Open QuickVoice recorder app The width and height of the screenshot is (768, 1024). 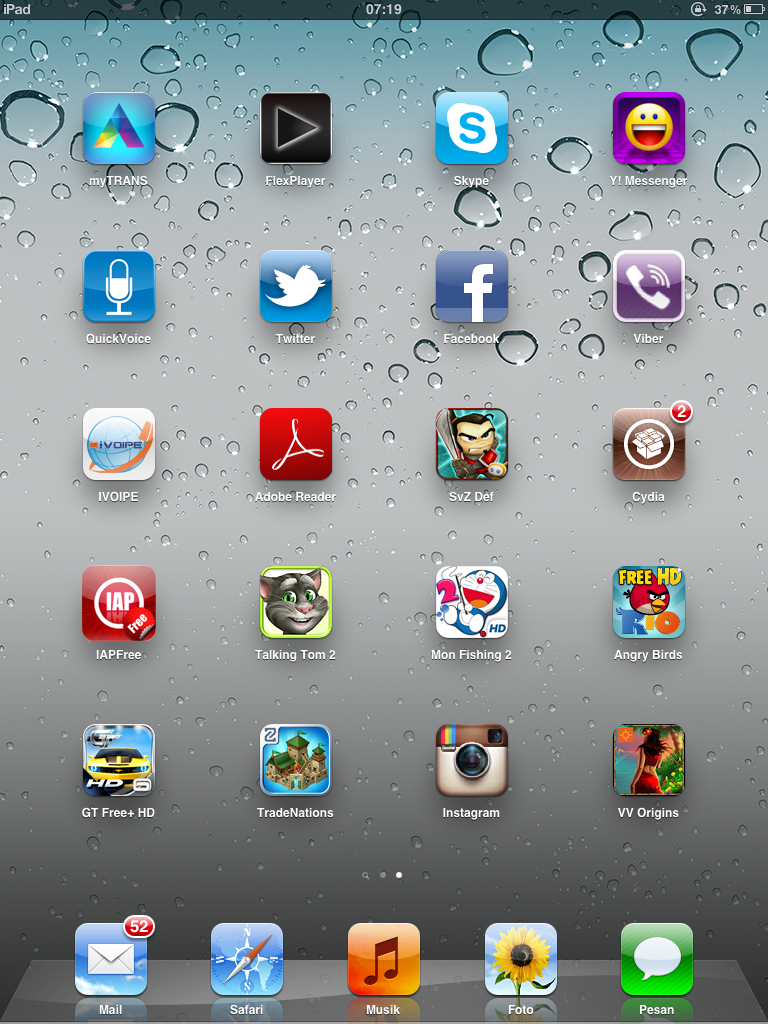click(x=119, y=287)
